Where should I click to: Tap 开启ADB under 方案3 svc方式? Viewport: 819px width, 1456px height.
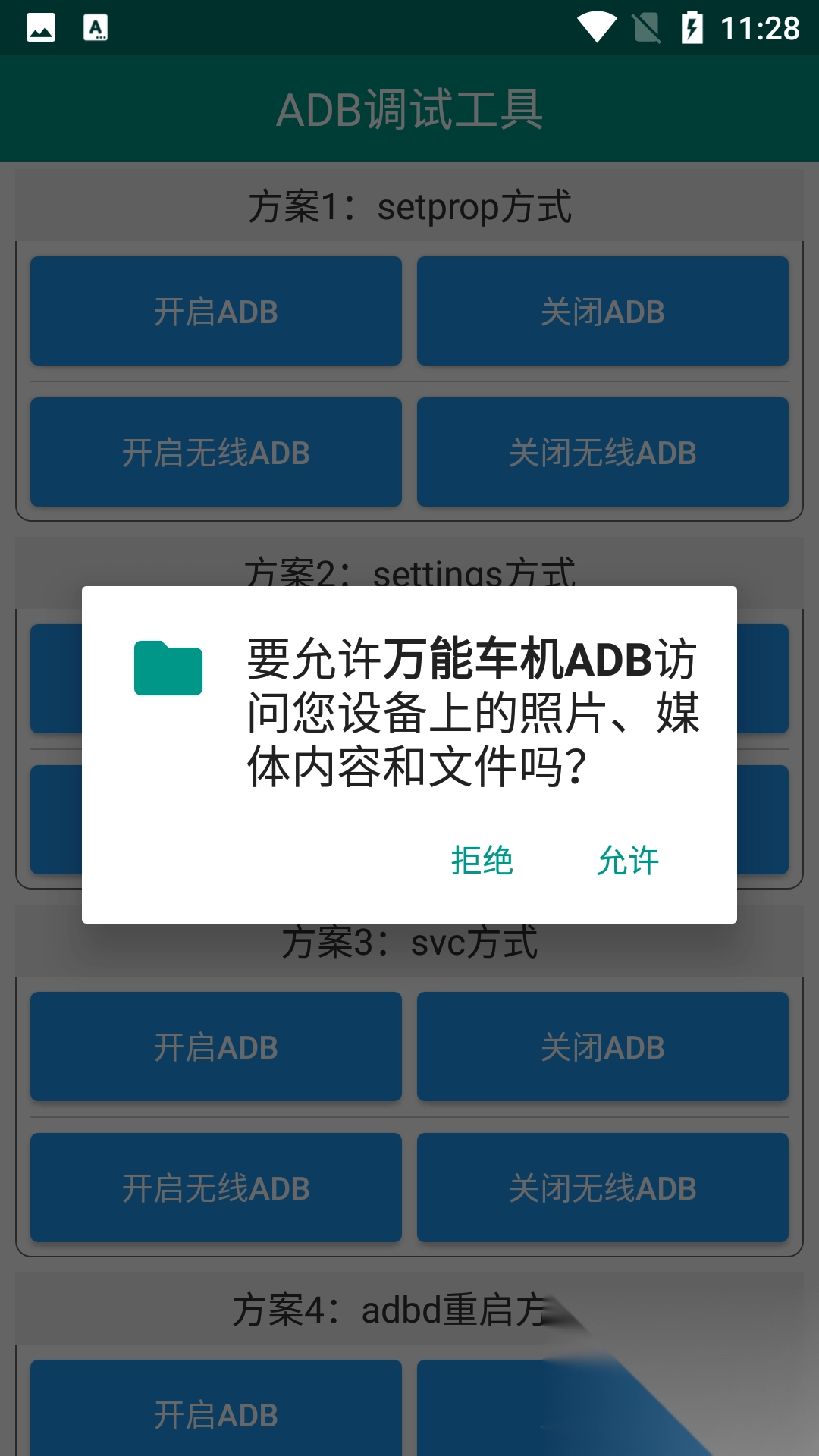pyautogui.click(x=215, y=1046)
